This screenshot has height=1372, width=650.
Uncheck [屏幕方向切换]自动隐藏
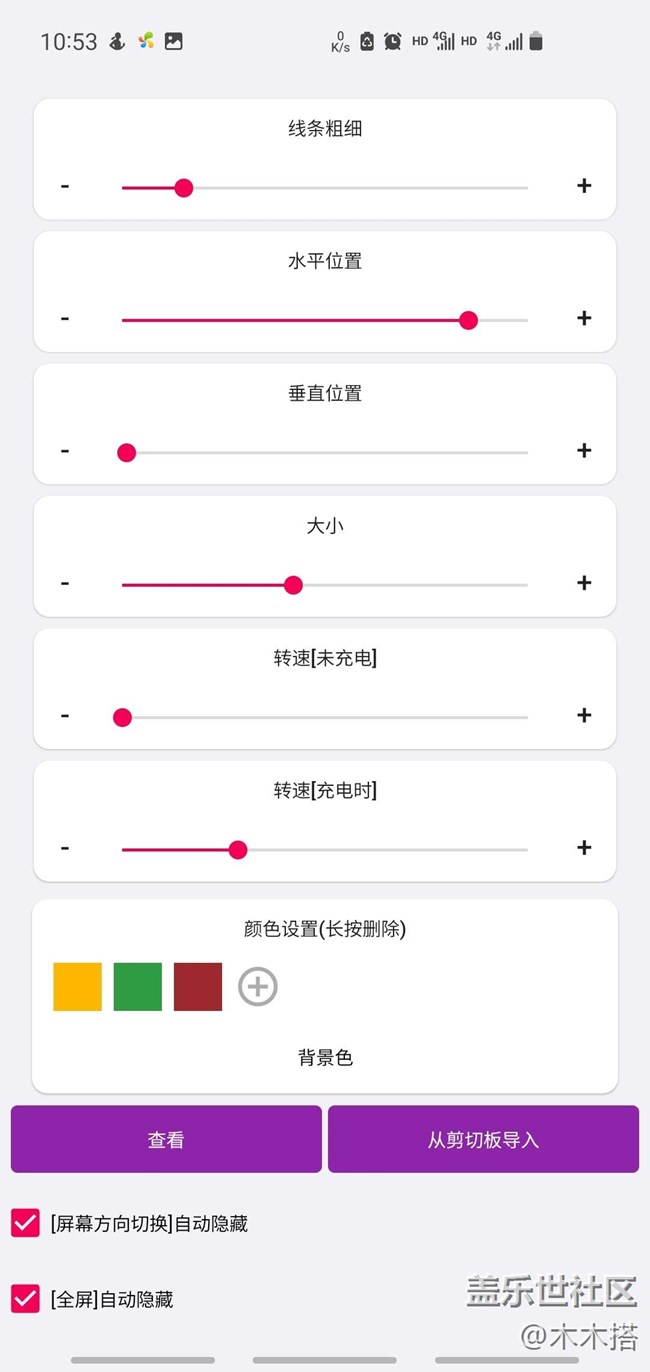coord(26,1223)
